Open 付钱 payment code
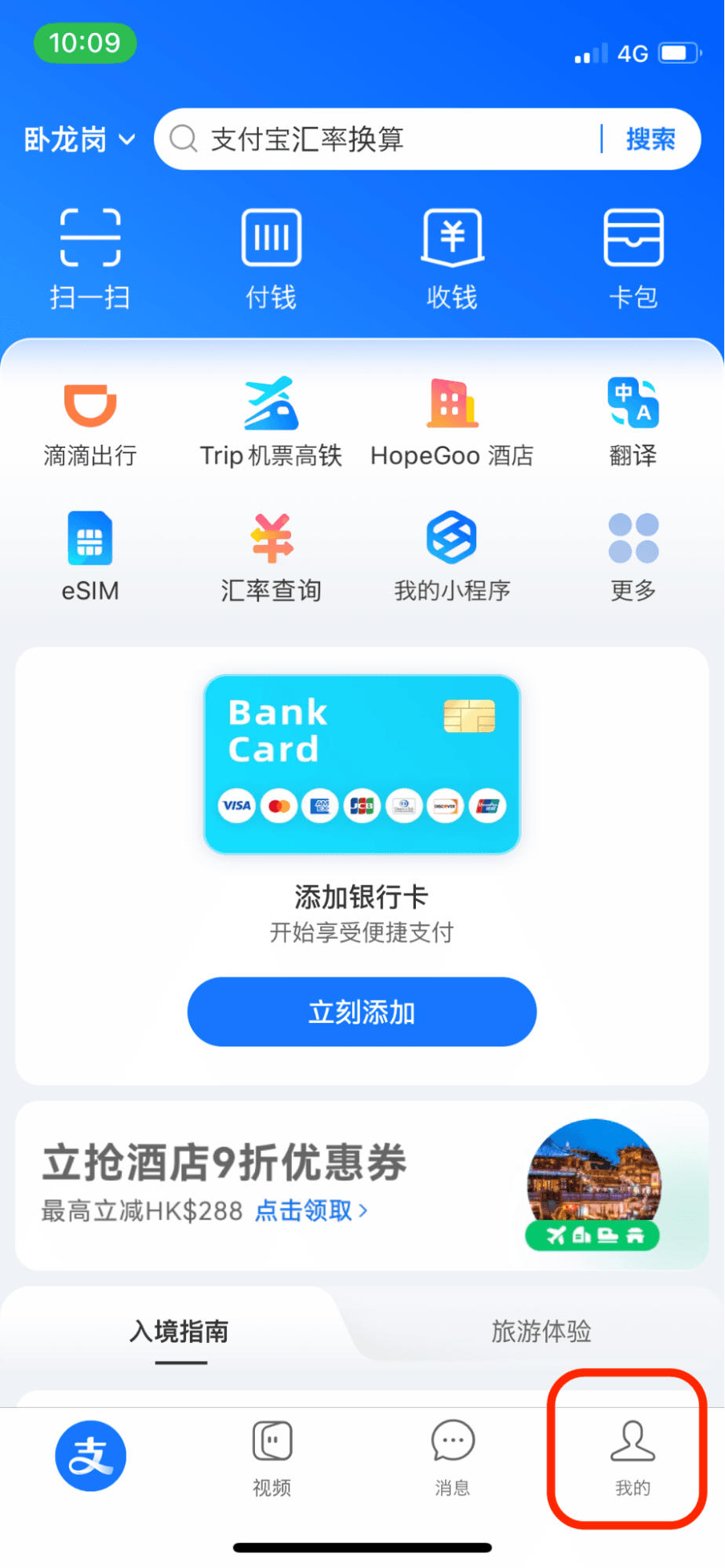This screenshot has height=1568, width=725. pos(271,259)
